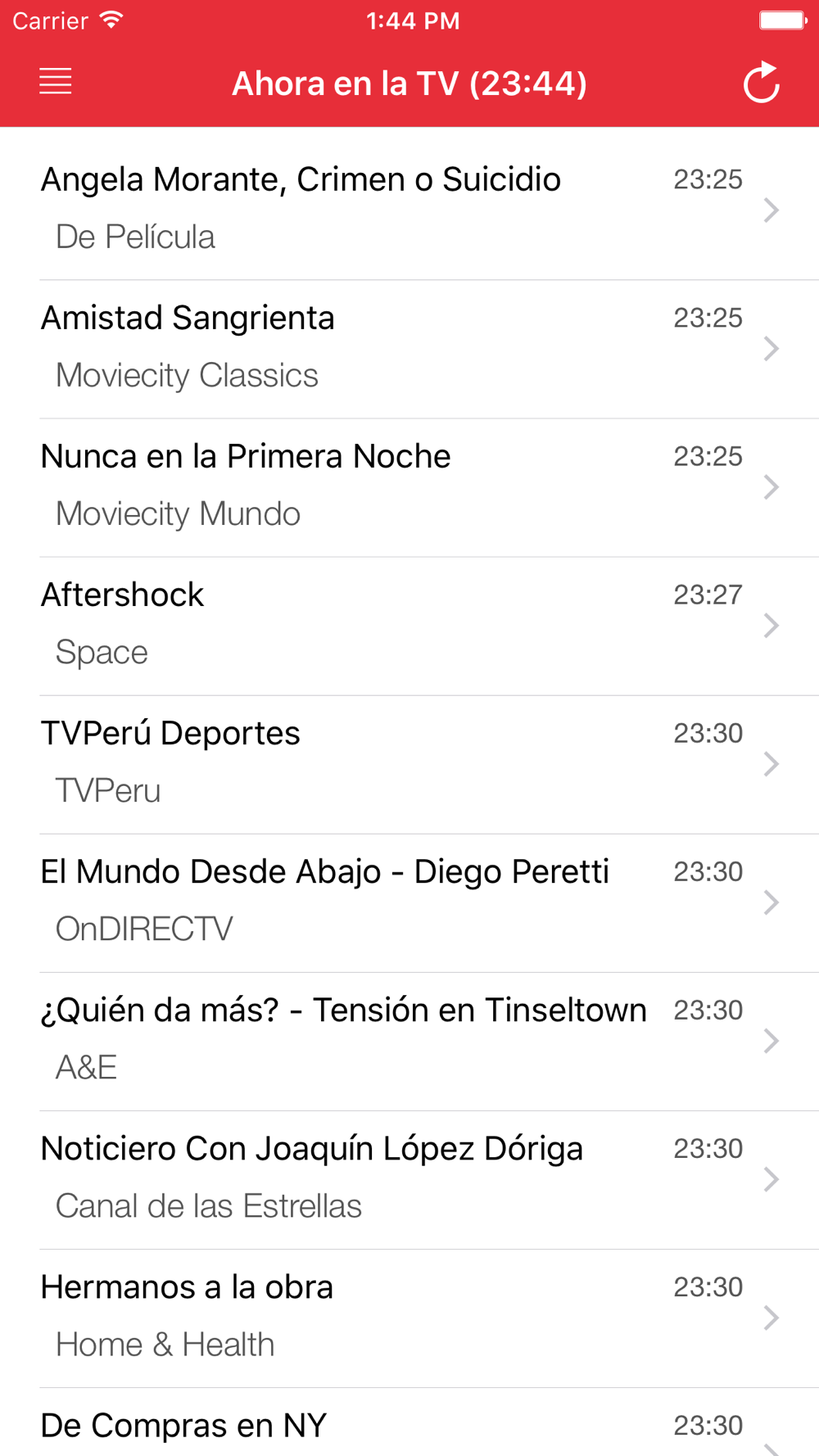Open the hamburger menu
This screenshot has width=819, height=1456.
56,82
